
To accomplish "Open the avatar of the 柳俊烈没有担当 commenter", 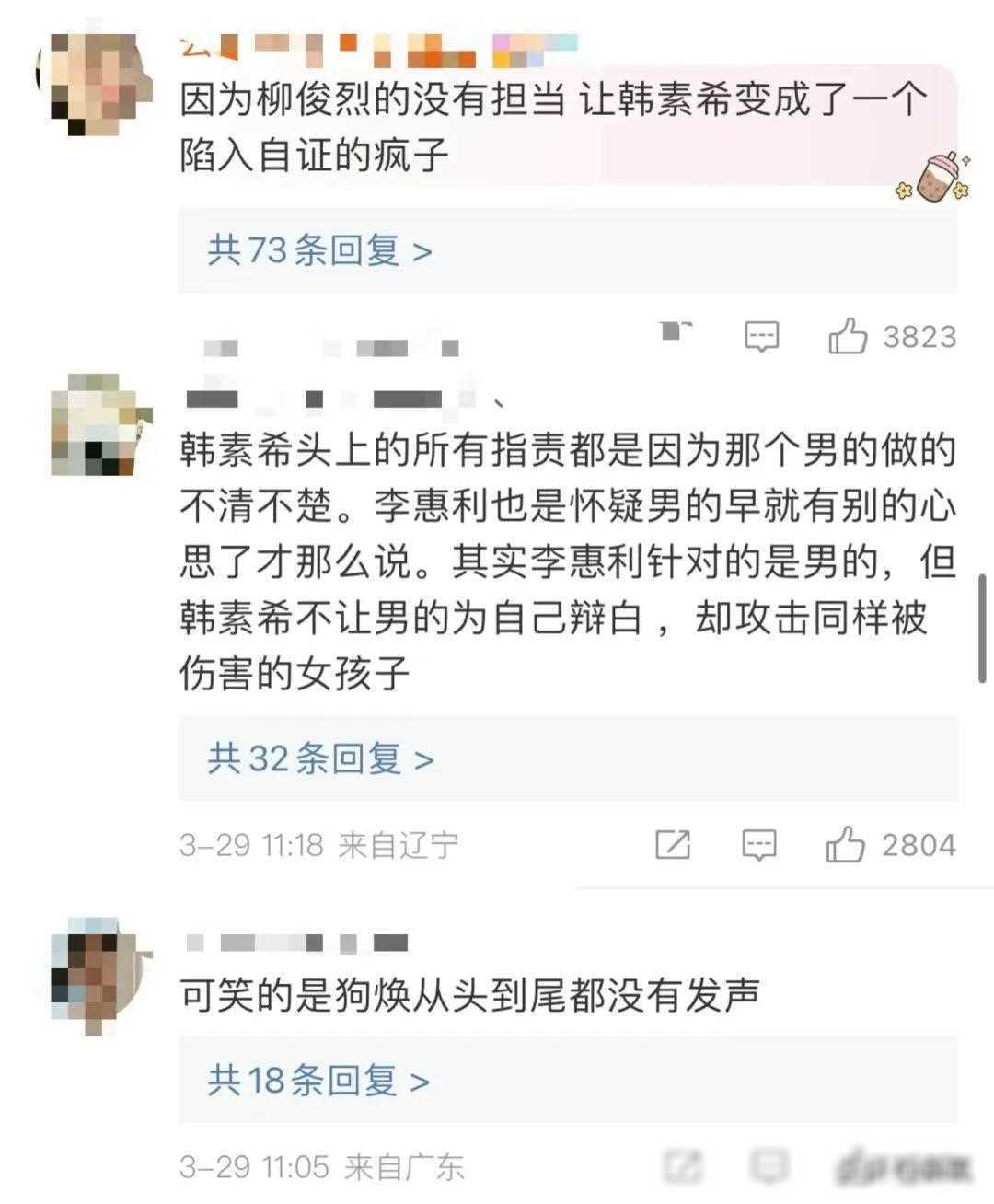I will 92,83.
